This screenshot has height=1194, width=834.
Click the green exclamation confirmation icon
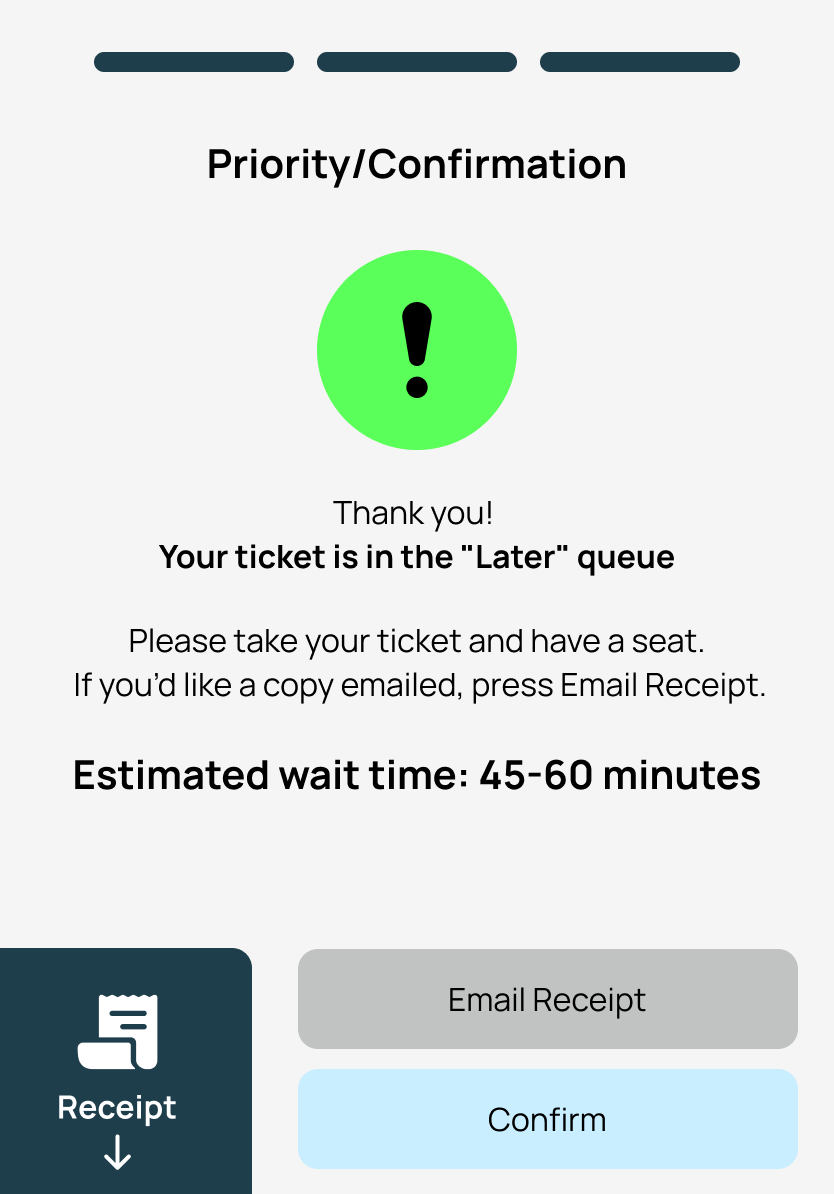point(416,350)
